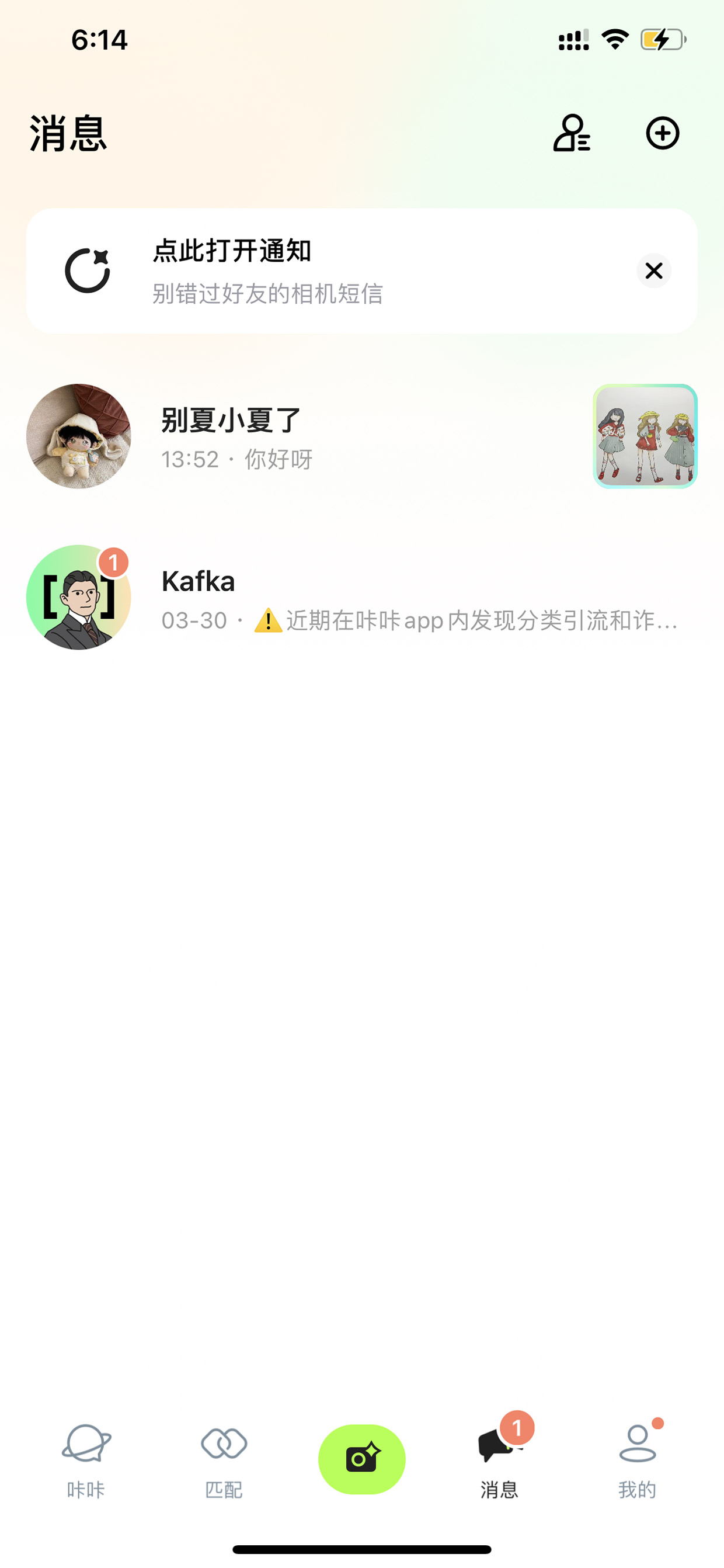Switch to the 咔咔 tab
The image size is (724, 1568).
[x=86, y=1461]
